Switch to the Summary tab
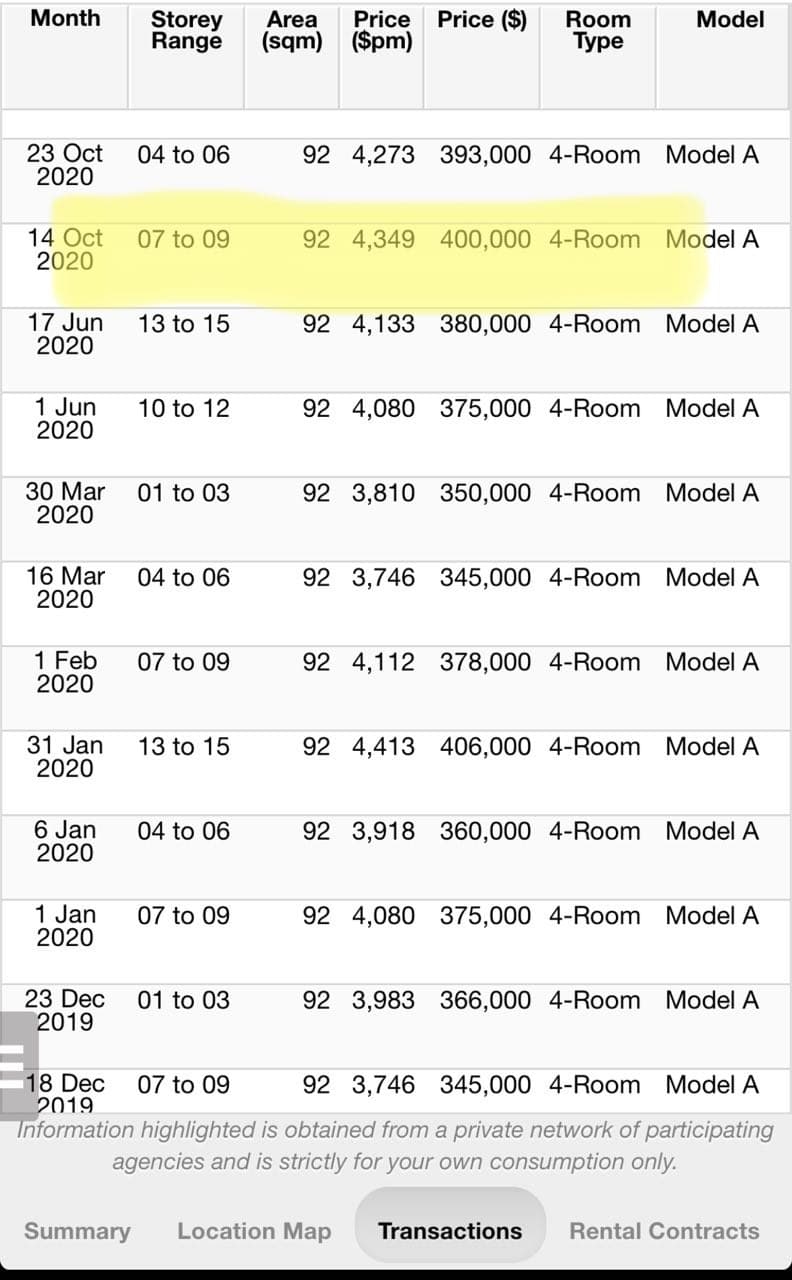Viewport: 792px width, 1280px height. 77,1231
